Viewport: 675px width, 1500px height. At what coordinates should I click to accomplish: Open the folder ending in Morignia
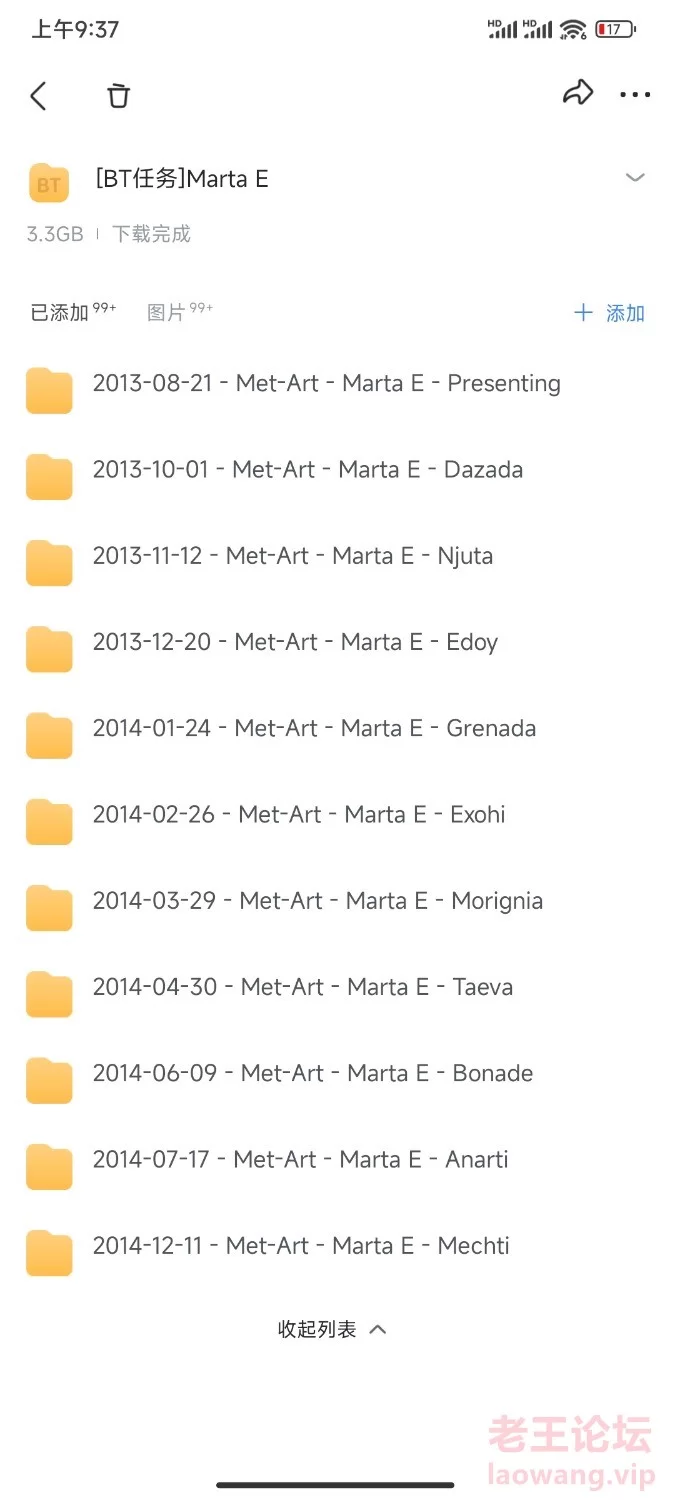click(x=337, y=901)
